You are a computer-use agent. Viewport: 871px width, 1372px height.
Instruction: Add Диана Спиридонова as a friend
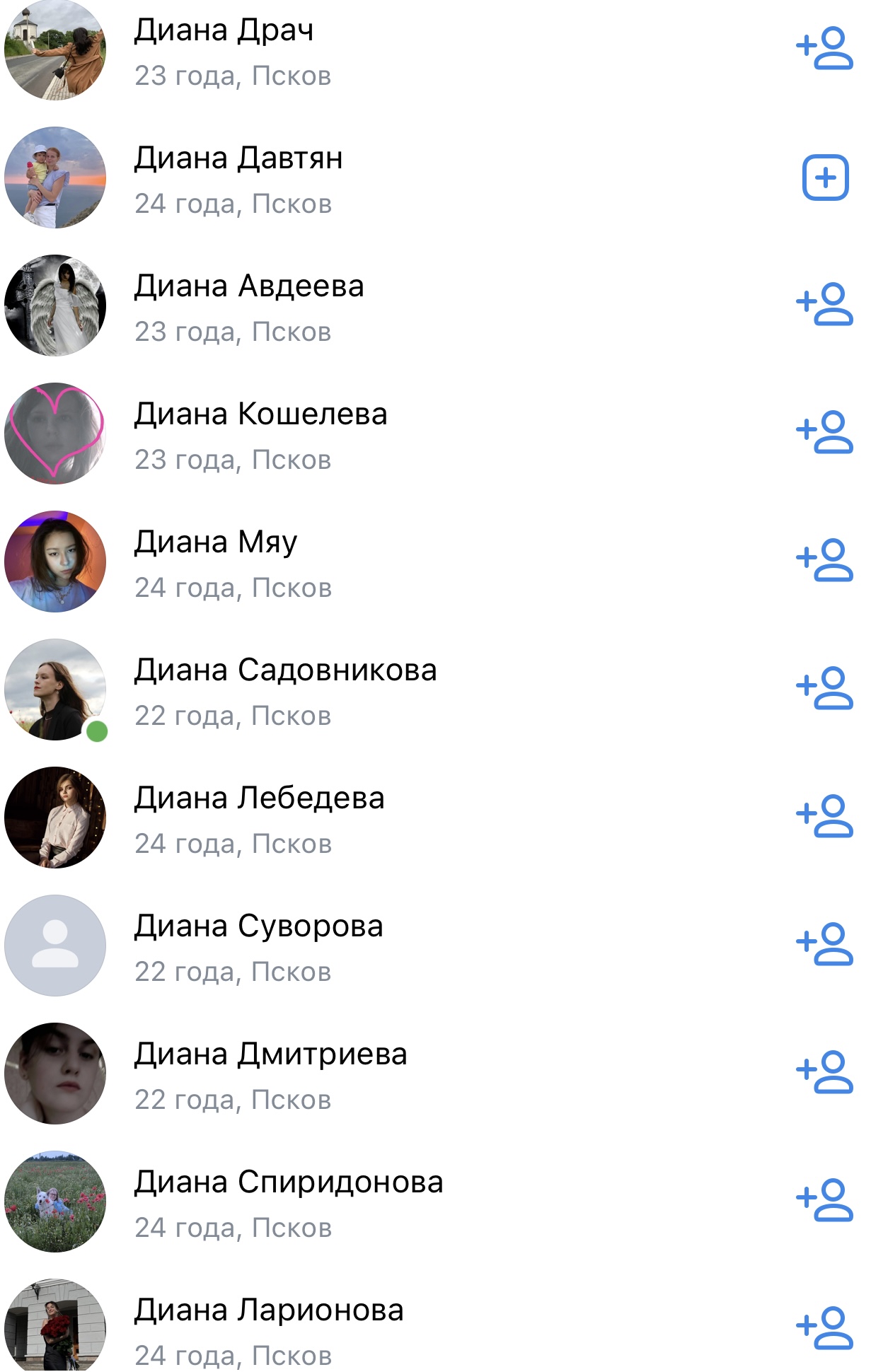(x=824, y=1201)
